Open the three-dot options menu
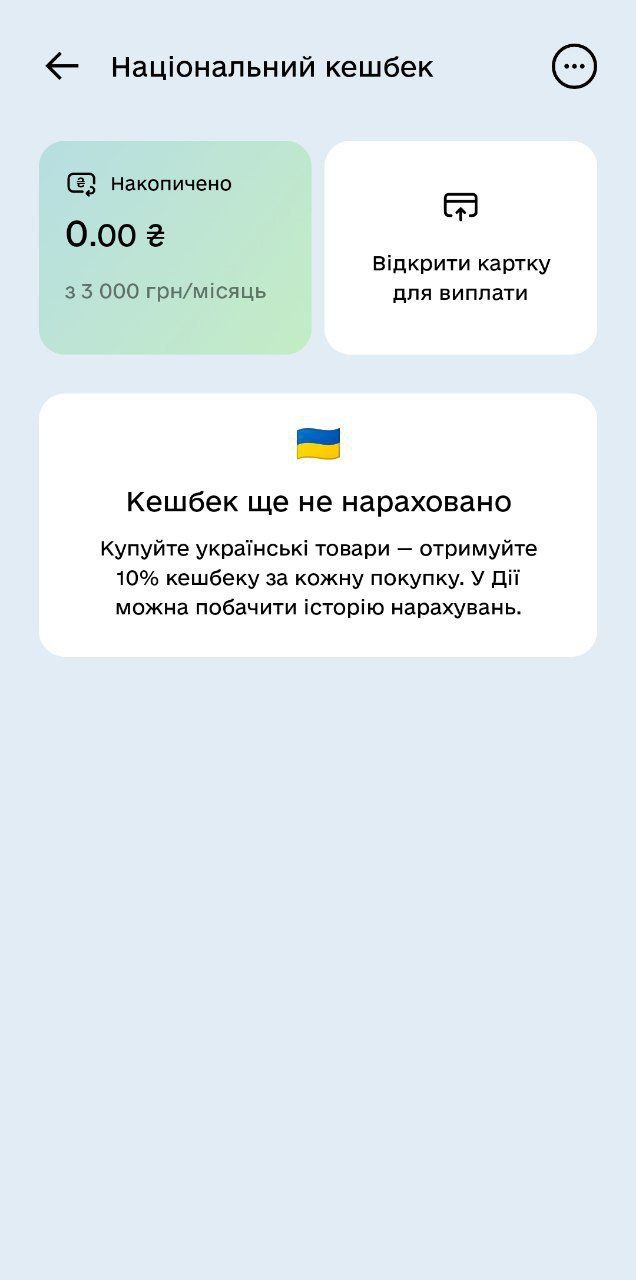This screenshot has height=1280, width=636. 574,67
